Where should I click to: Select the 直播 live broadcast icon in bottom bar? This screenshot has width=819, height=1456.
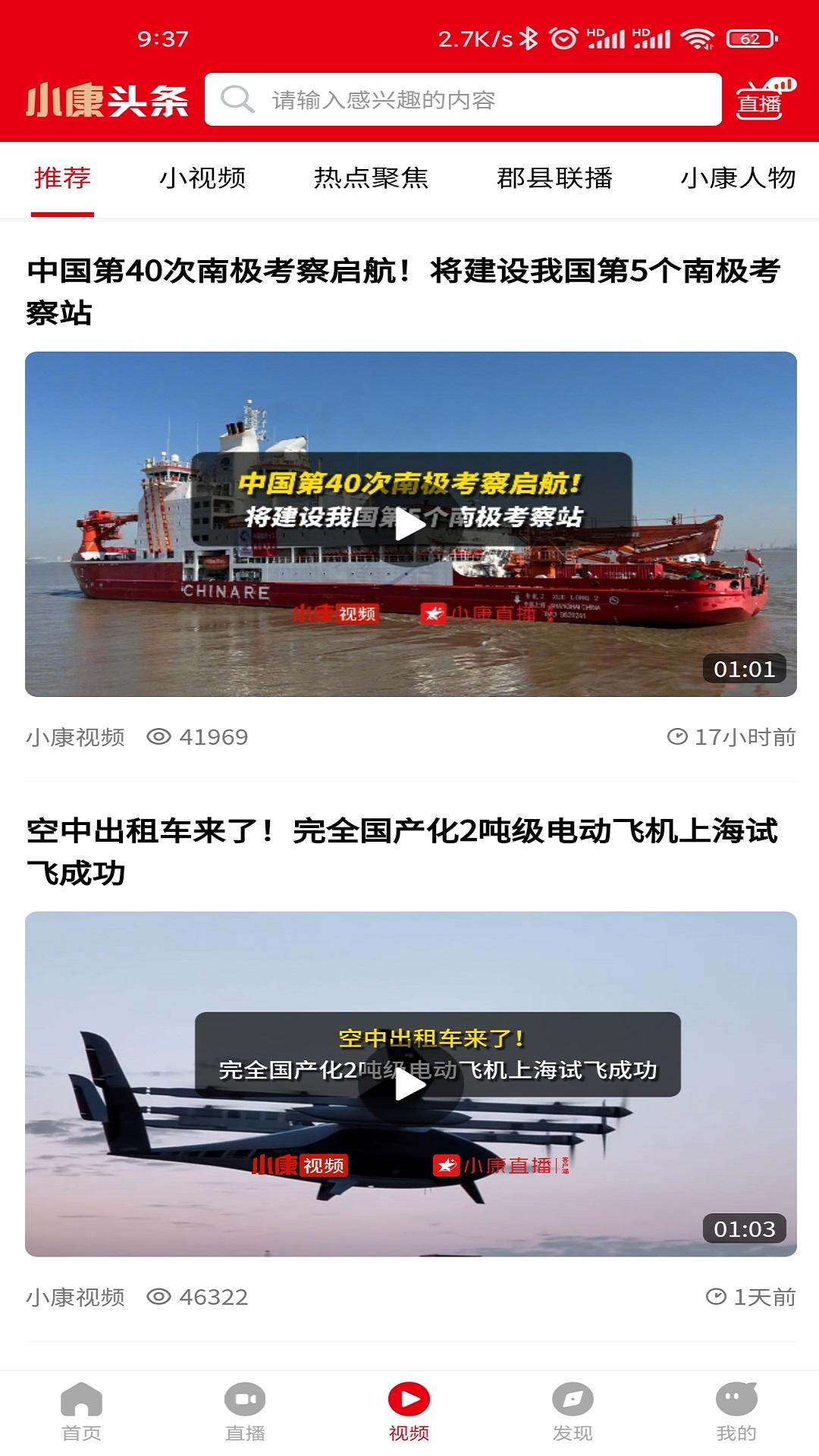(x=245, y=1412)
